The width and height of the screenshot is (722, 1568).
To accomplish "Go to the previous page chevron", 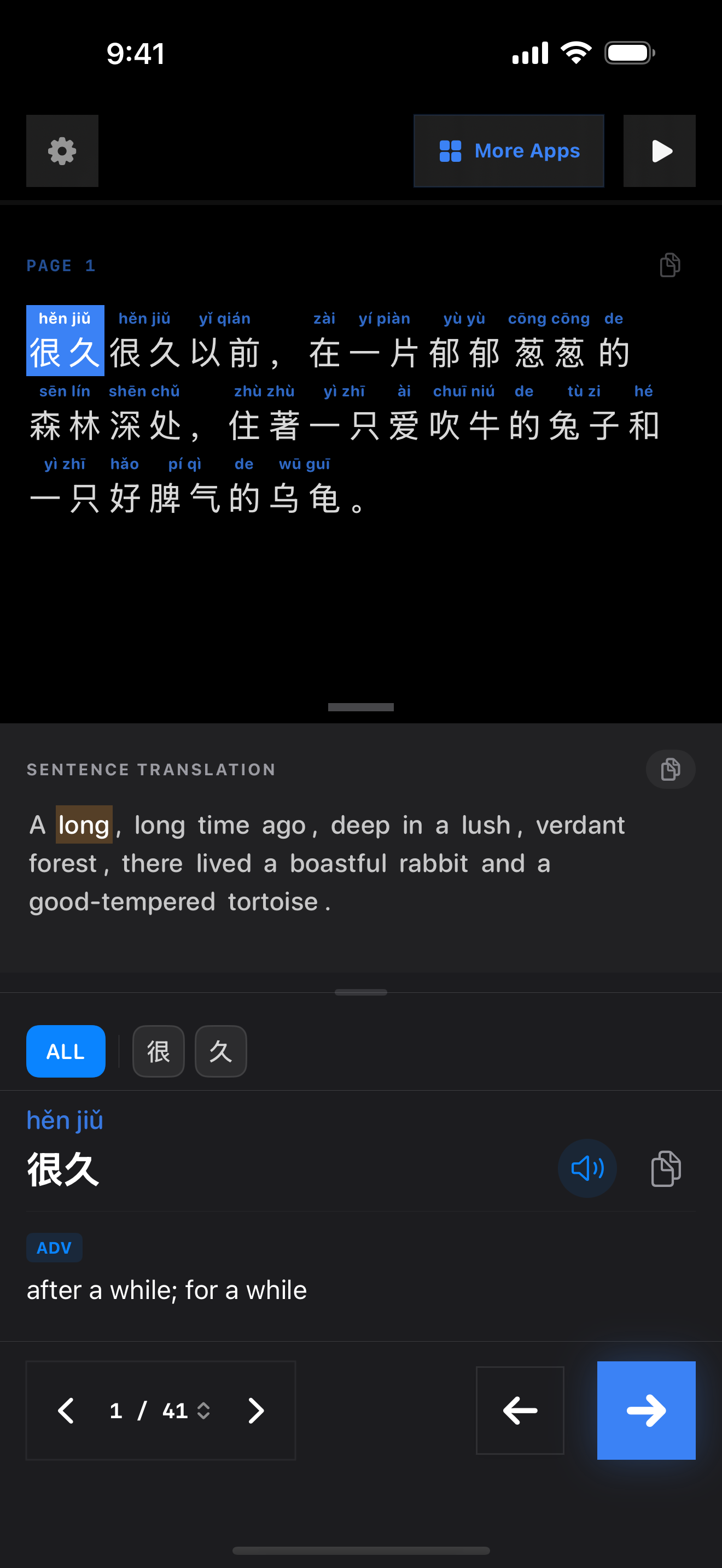I will click(66, 1410).
